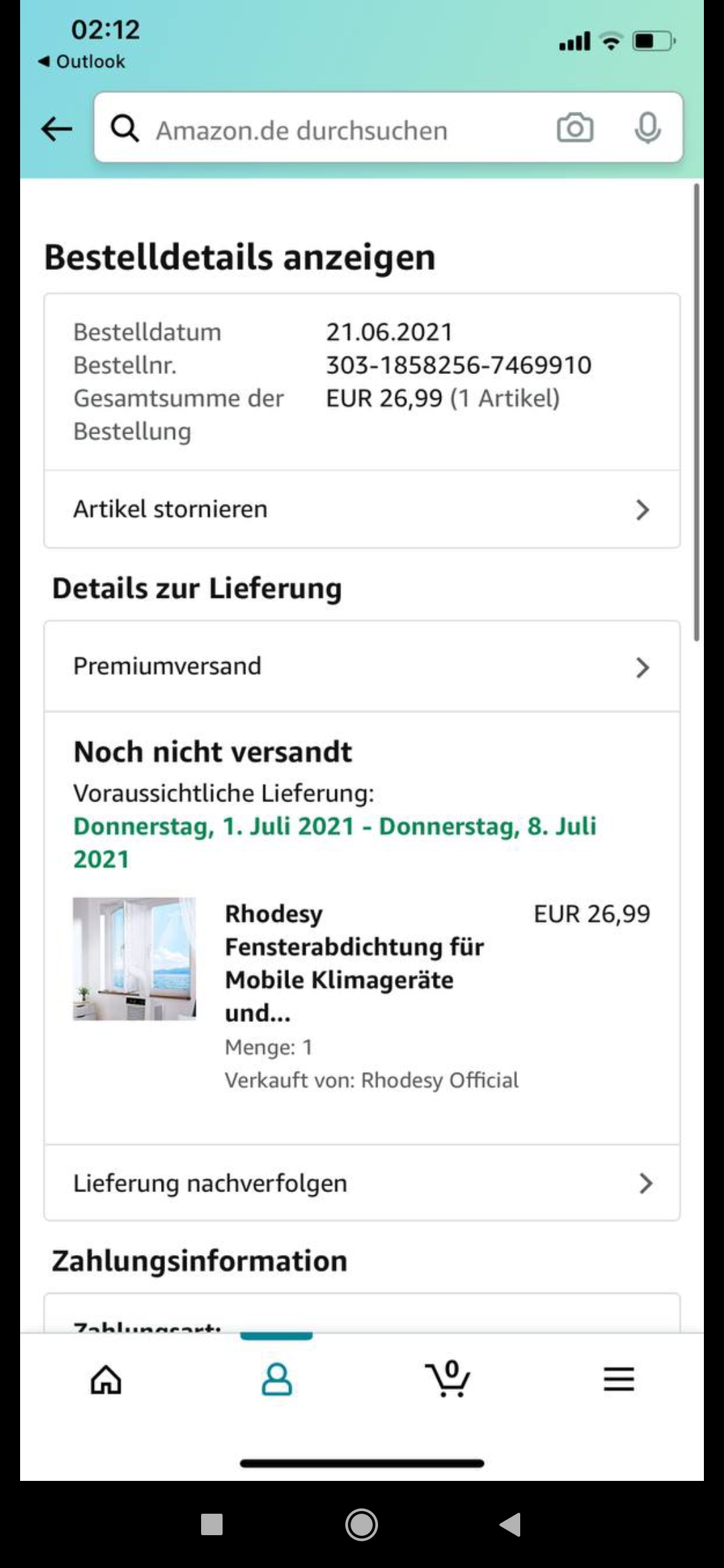The width and height of the screenshot is (724, 1568).
Task: Tap the Android system back button
Action: (511, 1525)
